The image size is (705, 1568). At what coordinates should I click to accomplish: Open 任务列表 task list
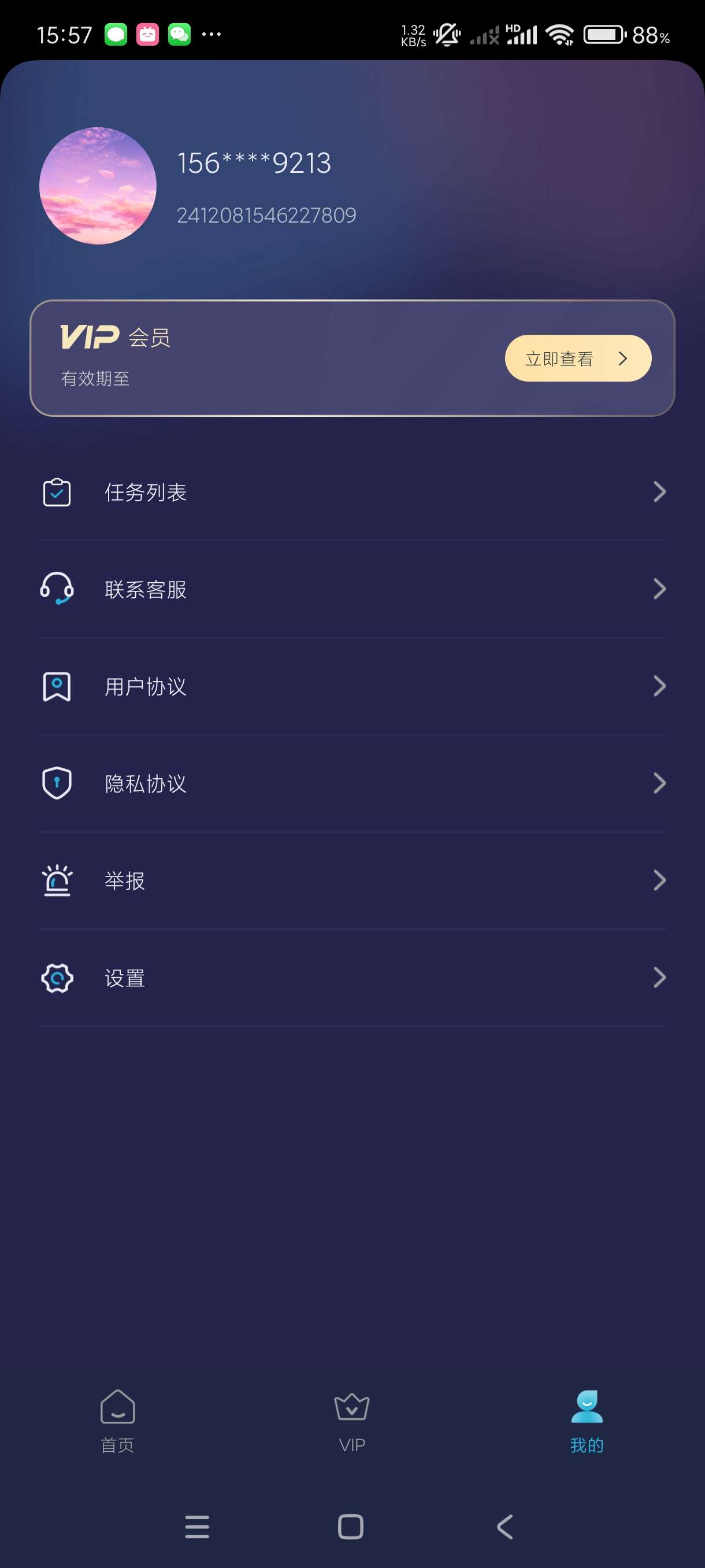(x=352, y=492)
